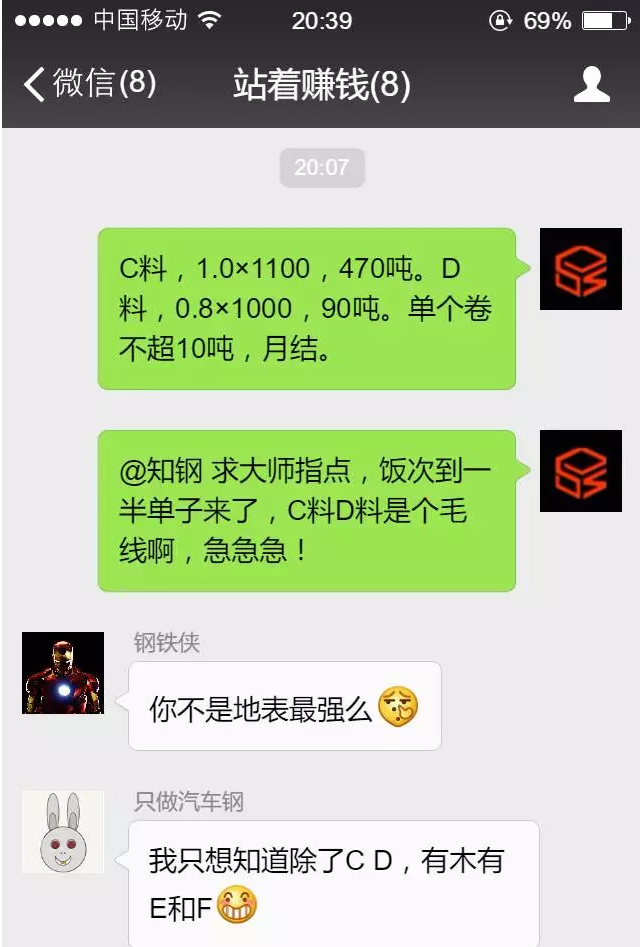Open 只做汽车钢's rabbit avatar profile
640x947 pixels.
point(63,831)
